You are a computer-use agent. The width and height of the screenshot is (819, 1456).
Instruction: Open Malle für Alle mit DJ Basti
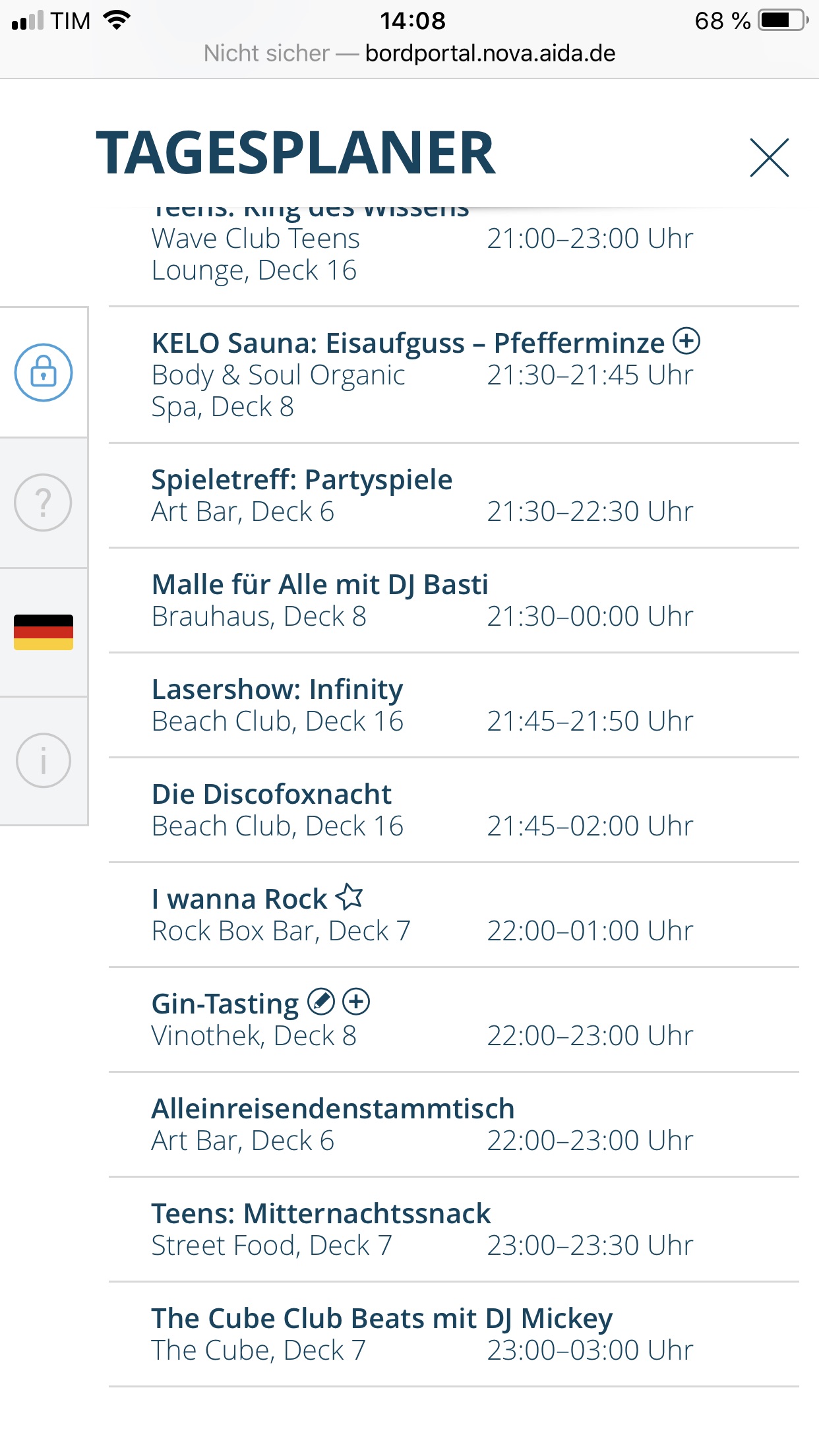point(320,585)
